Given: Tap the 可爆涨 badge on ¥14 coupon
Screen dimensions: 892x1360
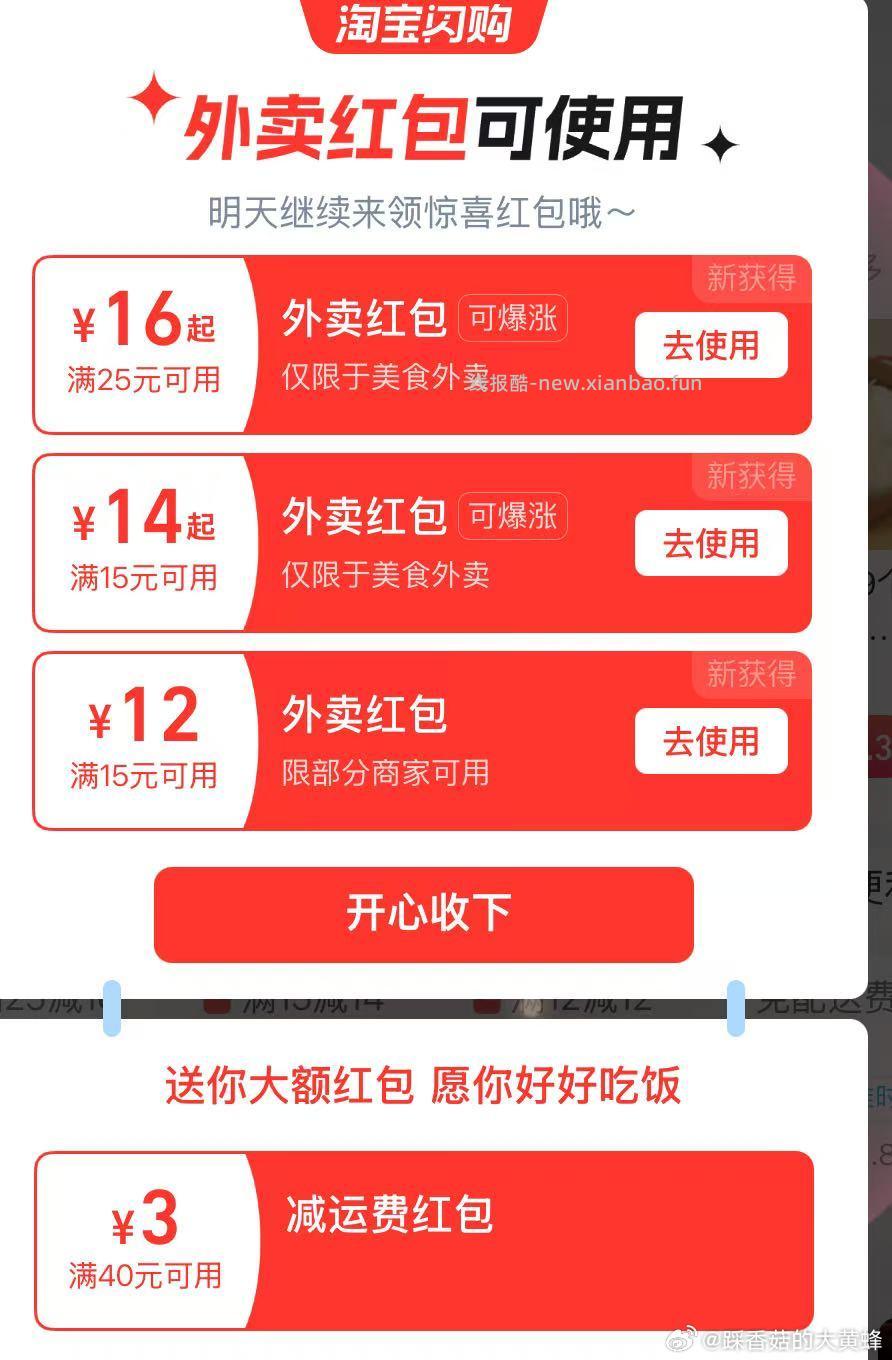Looking at the screenshot, I should point(512,515).
